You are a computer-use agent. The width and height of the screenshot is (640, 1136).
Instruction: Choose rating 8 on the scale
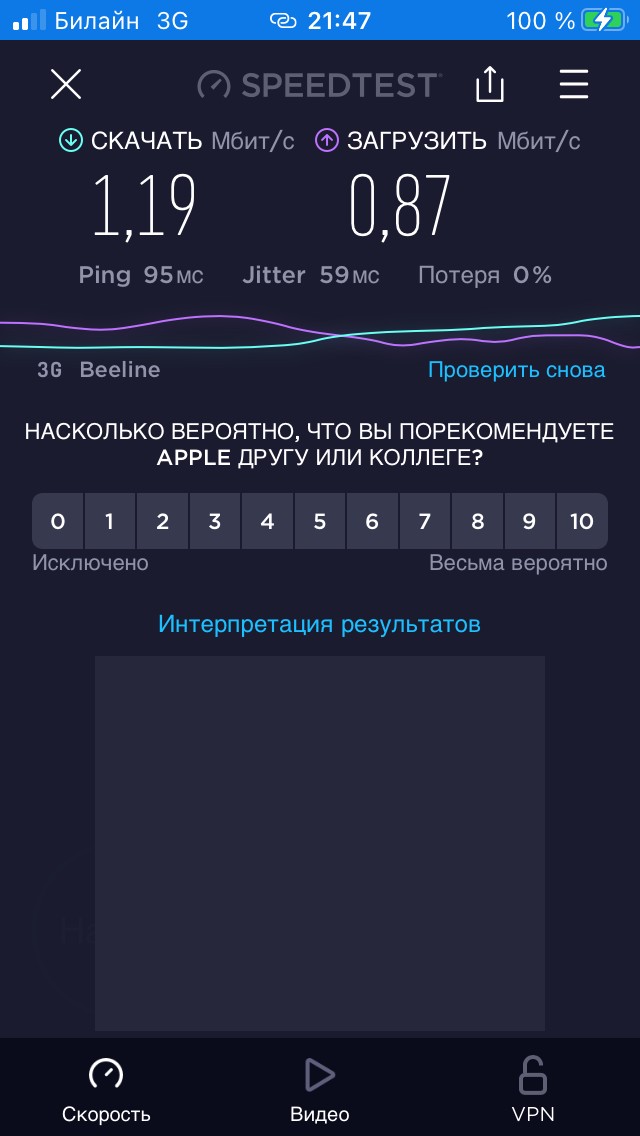point(477,521)
